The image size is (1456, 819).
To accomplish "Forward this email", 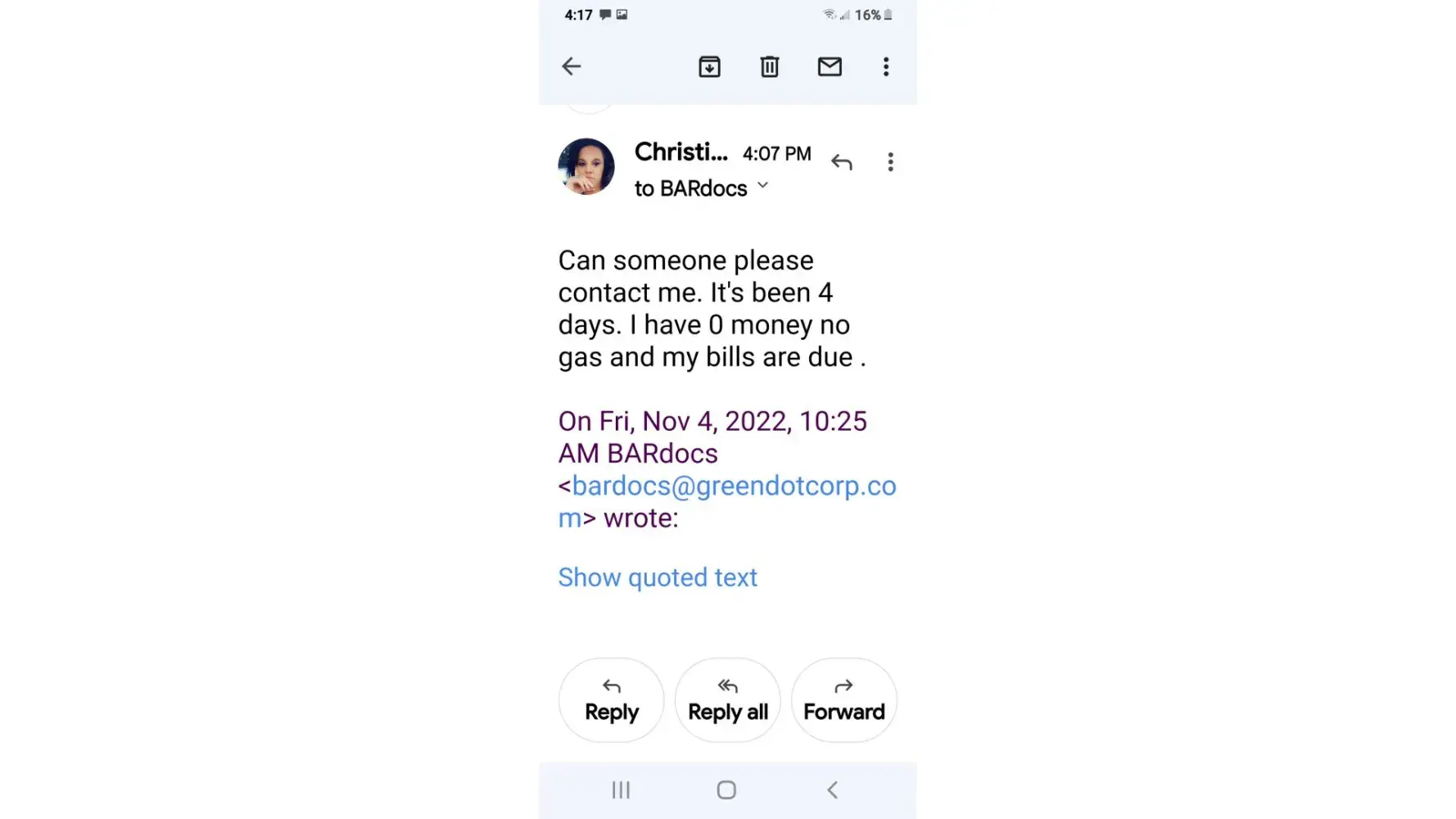I will [843, 700].
